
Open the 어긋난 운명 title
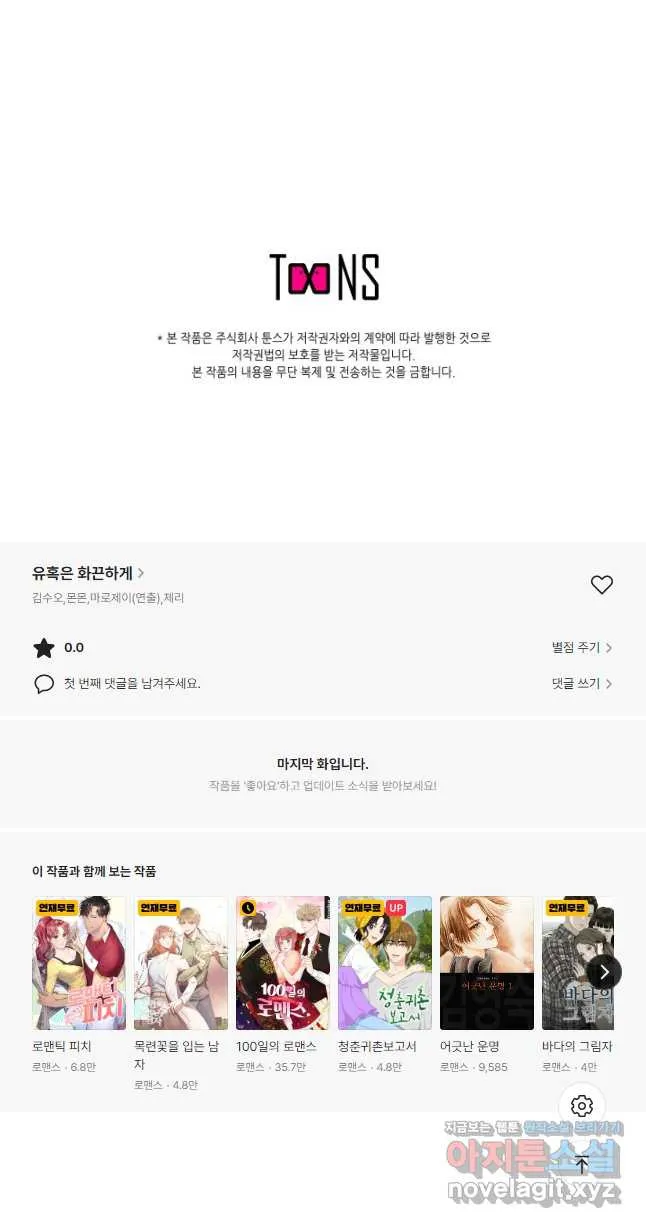[x=487, y=963]
